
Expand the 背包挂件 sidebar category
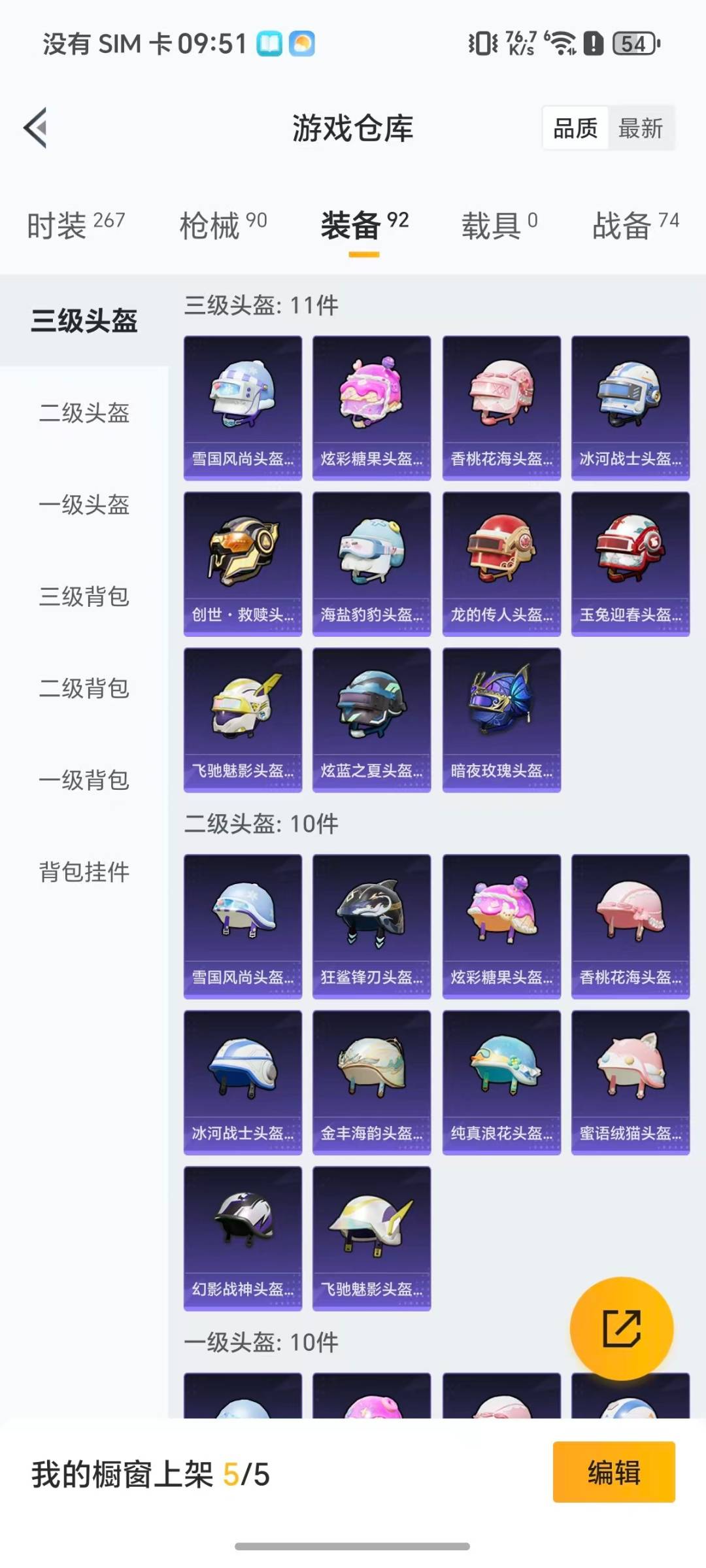(84, 871)
